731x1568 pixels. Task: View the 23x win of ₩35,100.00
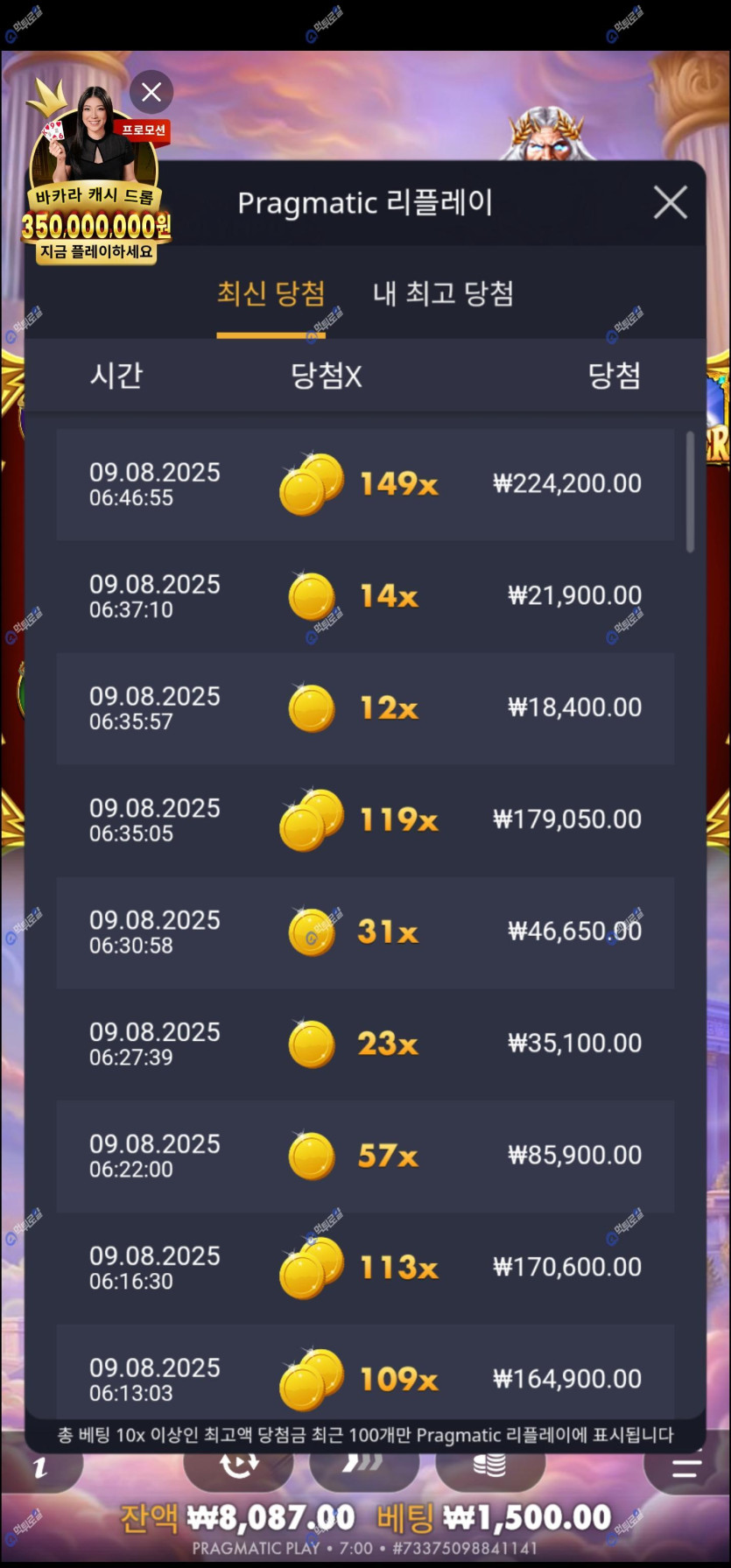pyautogui.click(x=365, y=1044)
